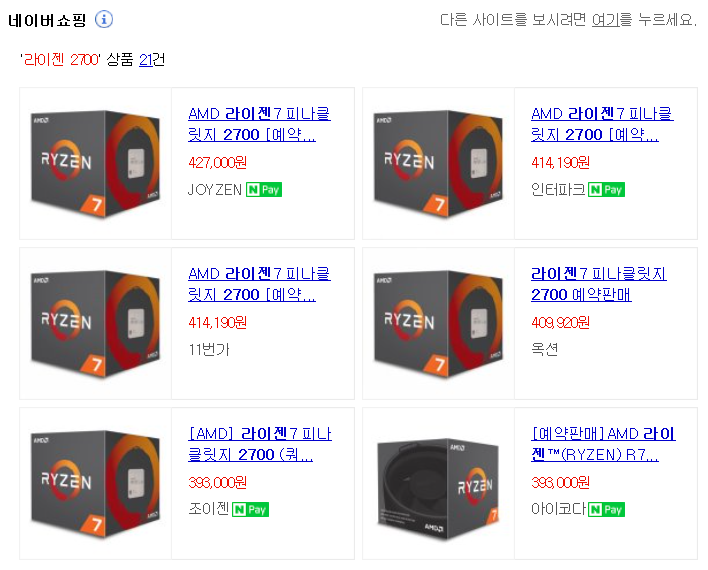Open the Naver Shopping info icon
The image size is (708, 570).
[x=104, y=19]
